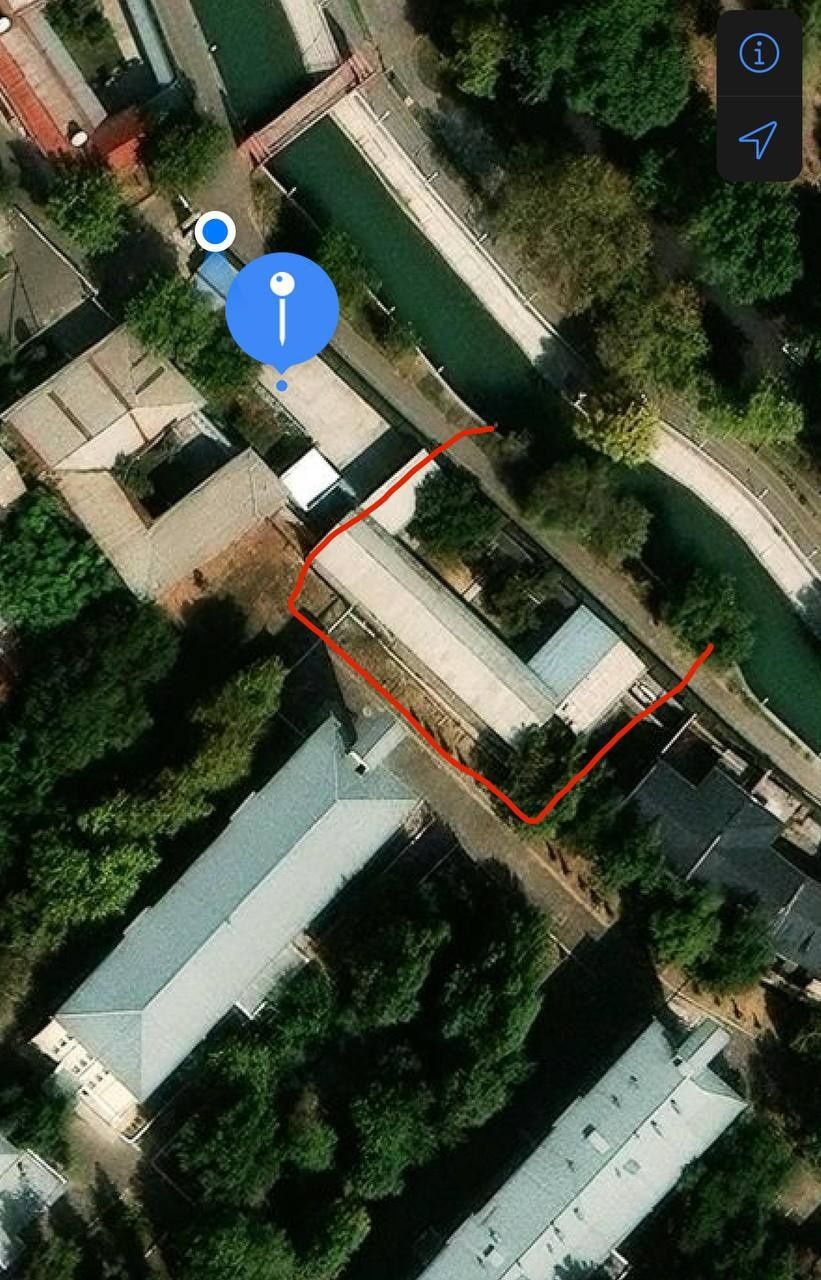Tap the dropped blue pin marker

[282, 310]
